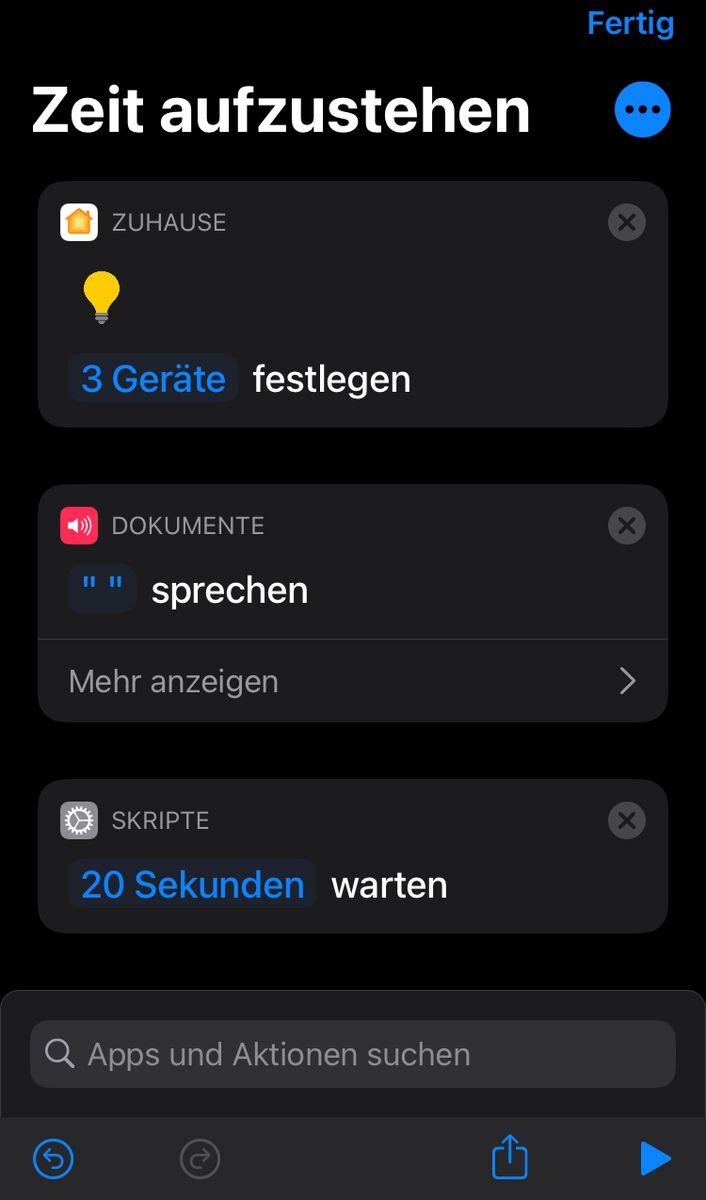Change the 20 Sekunden wait duration
Viewport: 706px width, 1200px height.
tap(192, 885)
